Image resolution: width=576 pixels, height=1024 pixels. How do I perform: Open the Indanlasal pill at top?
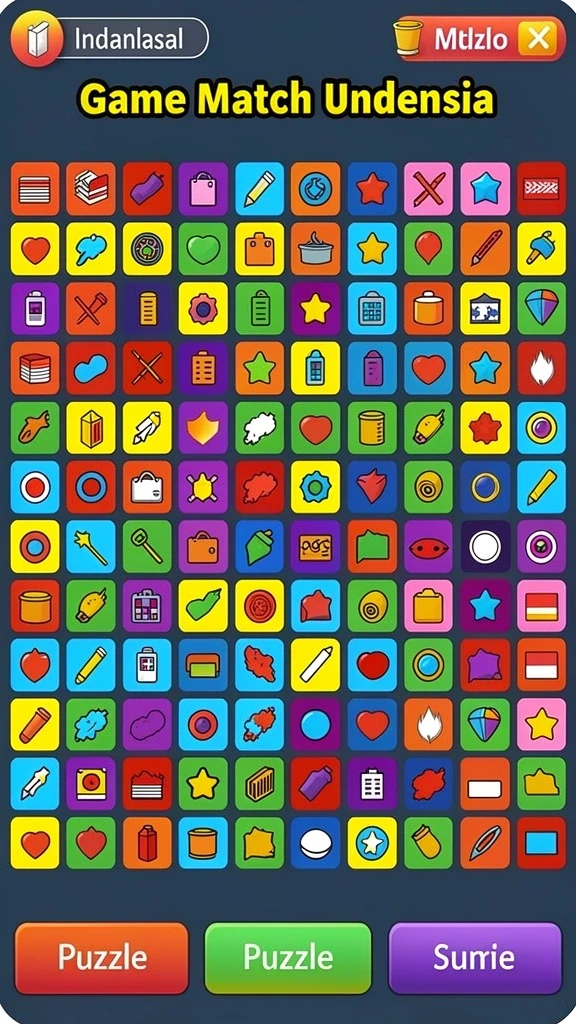pos(110,39)
